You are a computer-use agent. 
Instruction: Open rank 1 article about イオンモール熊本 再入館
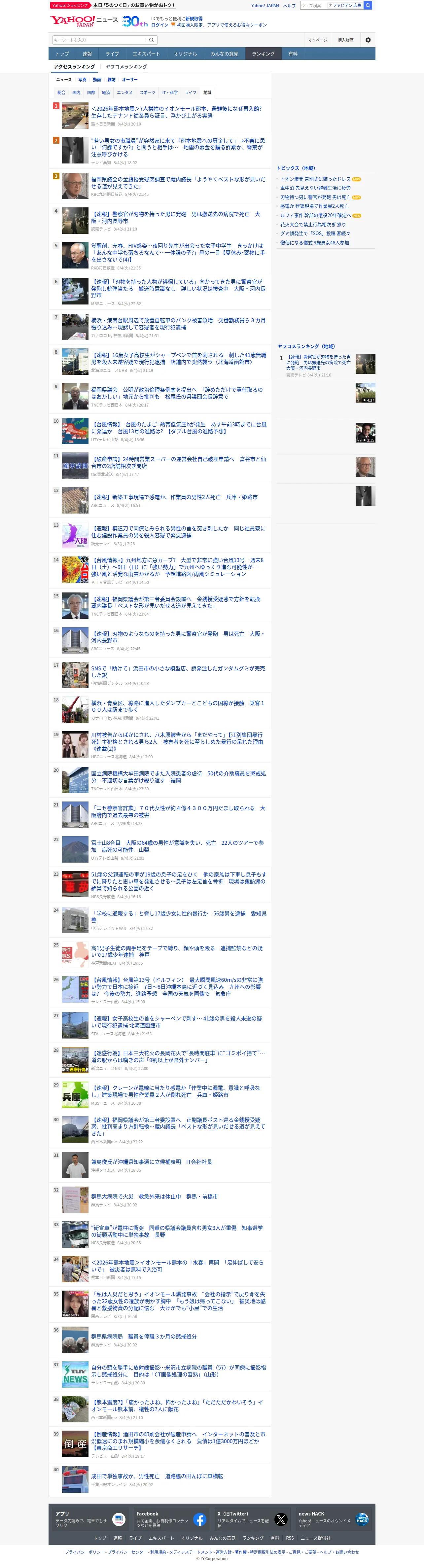176,112
